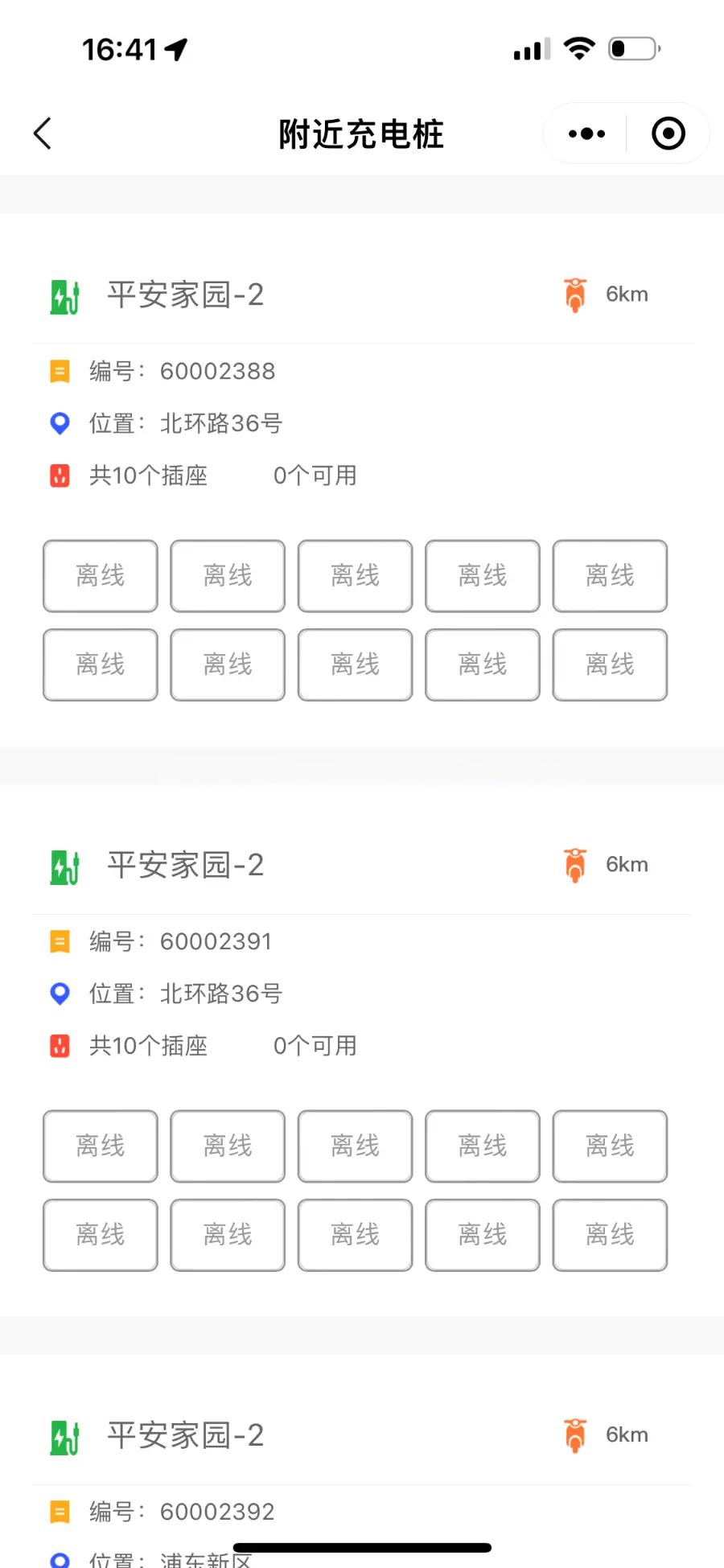Open charging station numbered 60002388
Image resolution: width=724 pixels, height=1568 pixels.
[362, 479]
